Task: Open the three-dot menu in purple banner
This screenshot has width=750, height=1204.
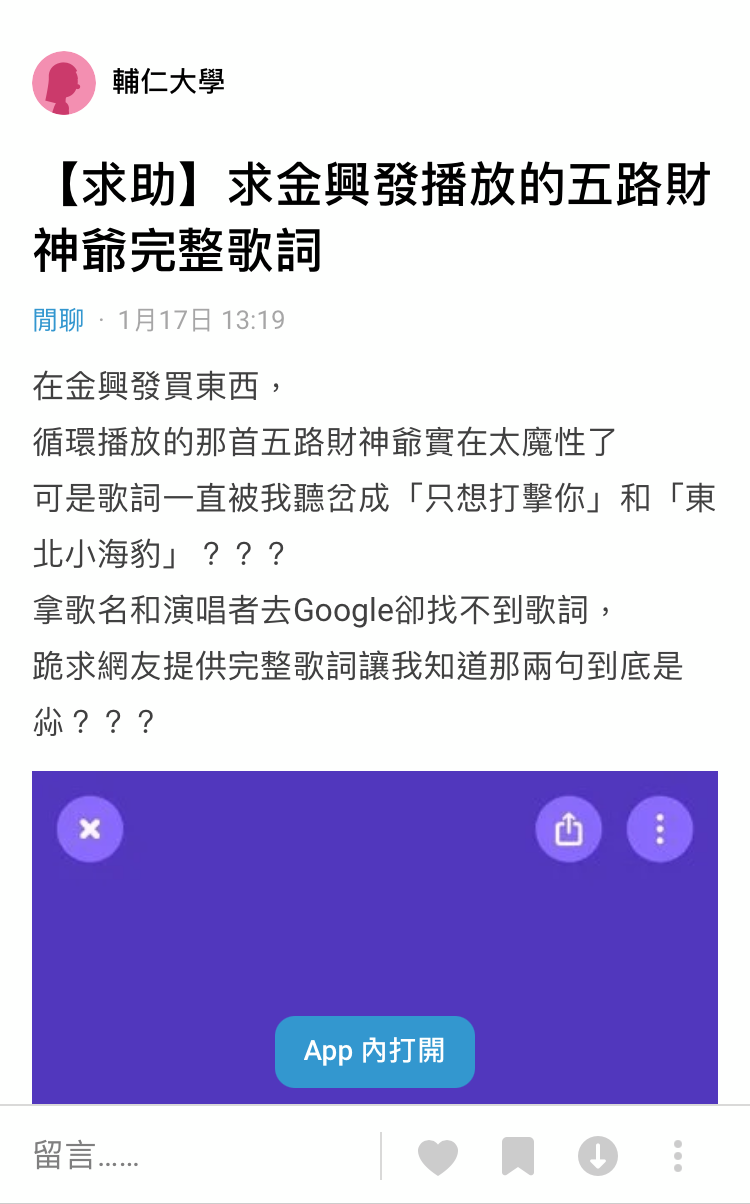Action: [659, 828]
